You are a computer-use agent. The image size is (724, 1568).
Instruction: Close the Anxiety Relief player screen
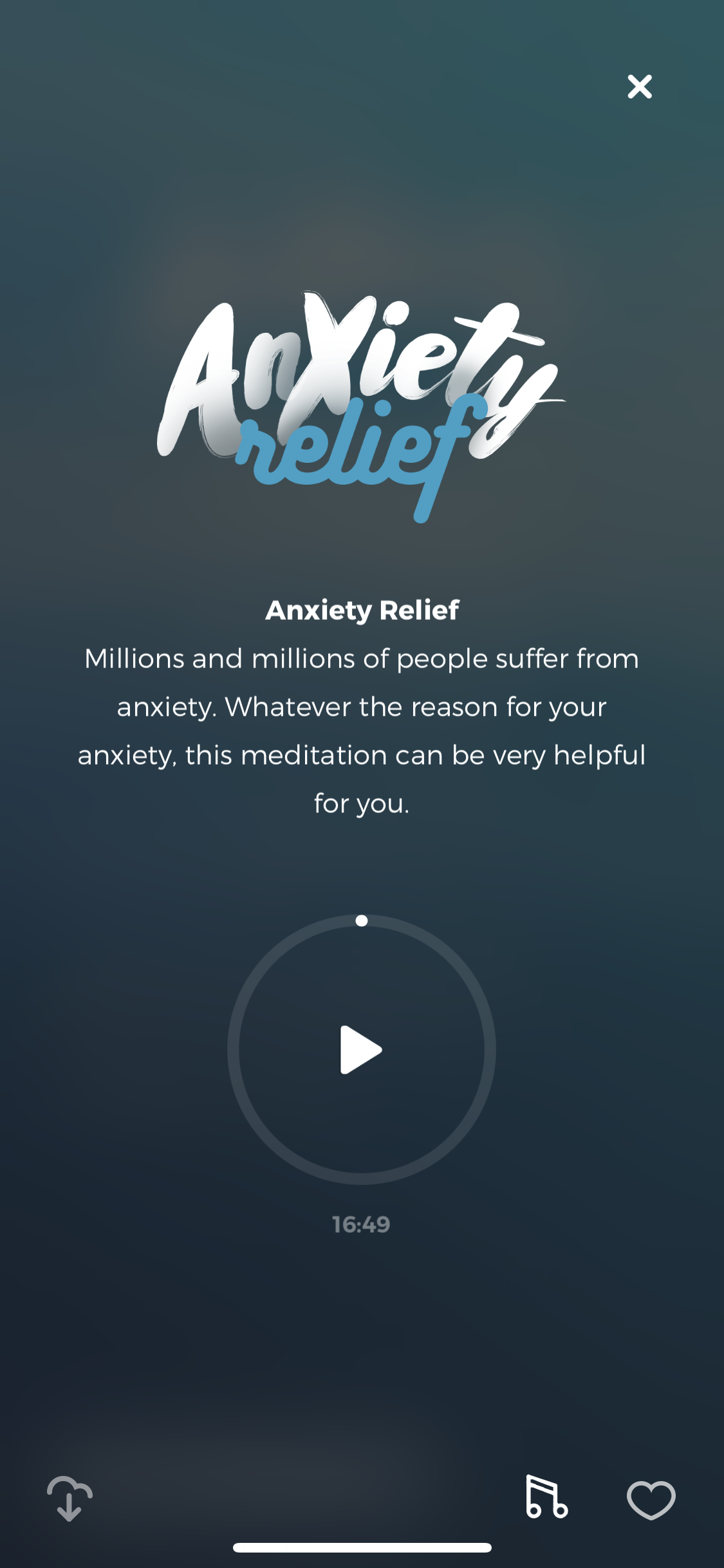pyautogui.click(x=640, y=86)
